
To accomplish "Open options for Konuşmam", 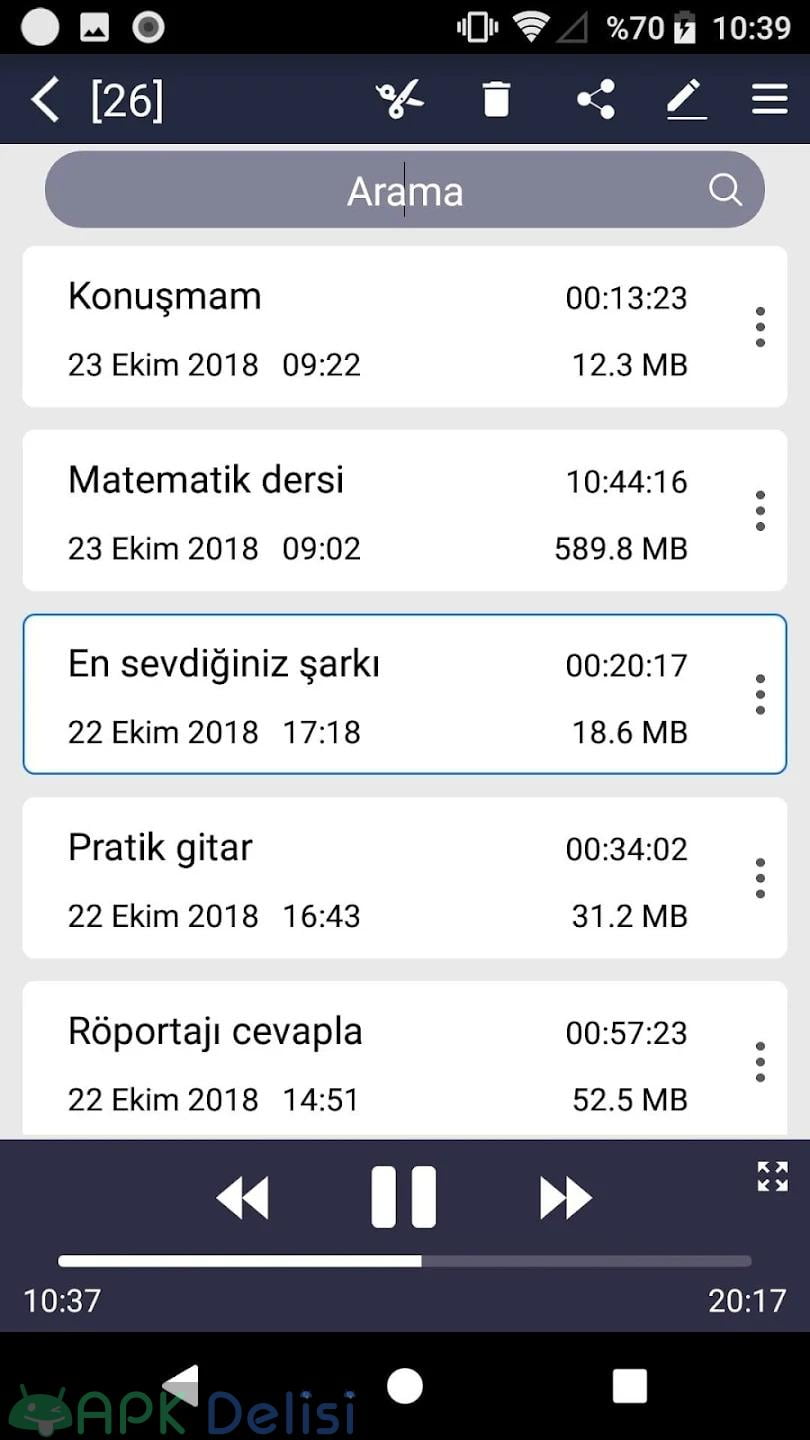I will pyautogui.click(x=760, y=327).
